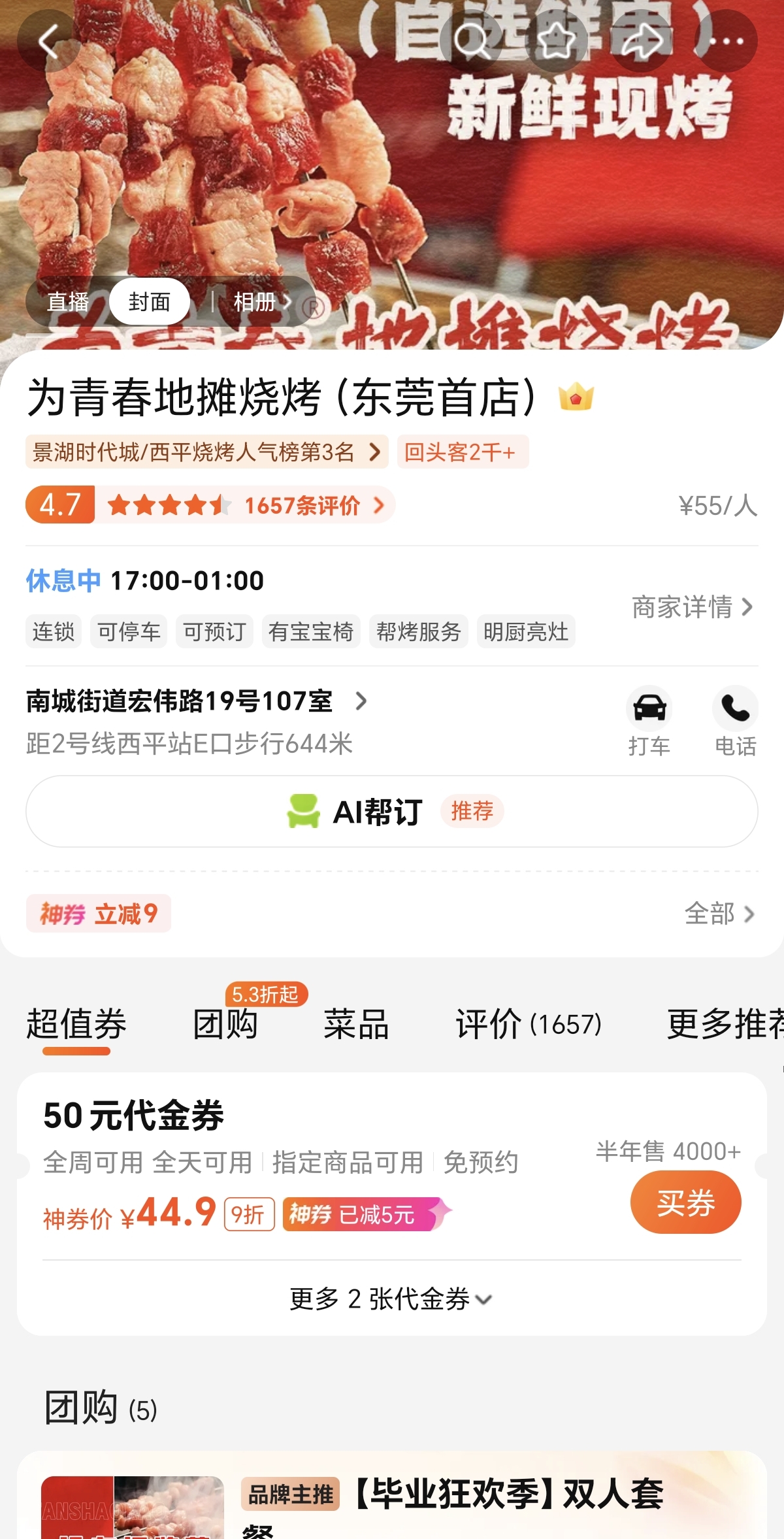Switch to the 菜品 tab
Viewport: 784px width, 1539px height.
pos(356,1024)
